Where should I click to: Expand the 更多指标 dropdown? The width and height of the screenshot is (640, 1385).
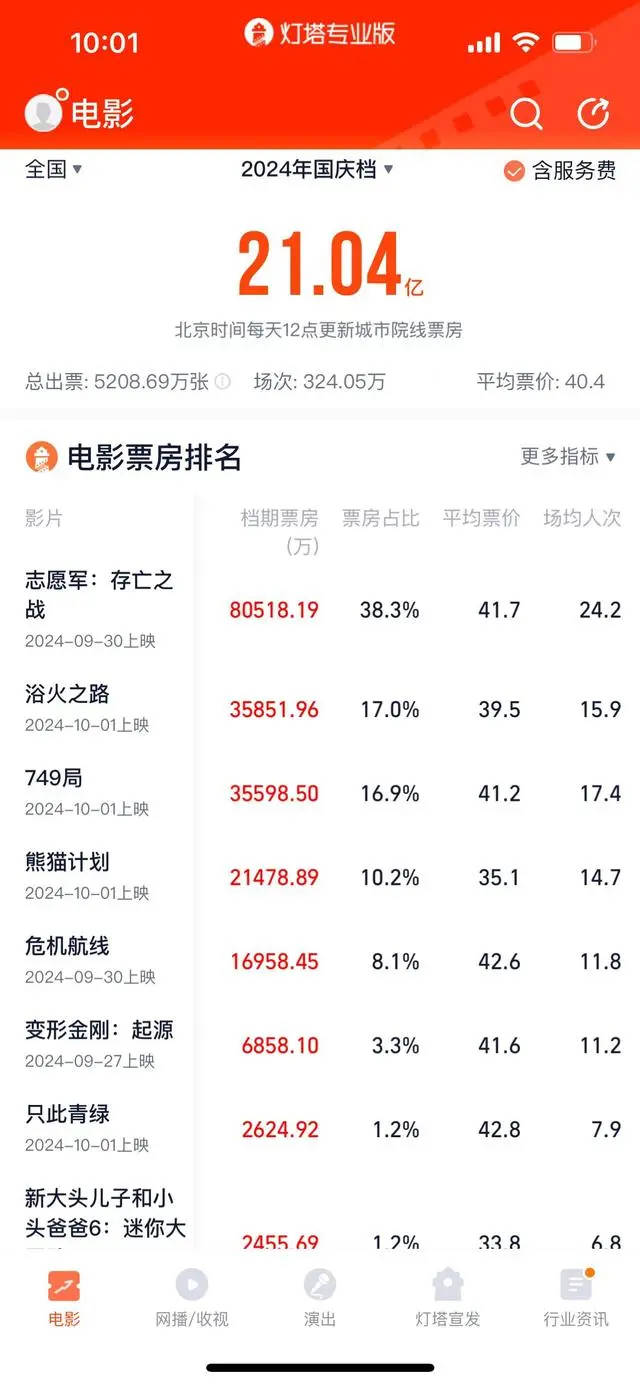[568, 456]
